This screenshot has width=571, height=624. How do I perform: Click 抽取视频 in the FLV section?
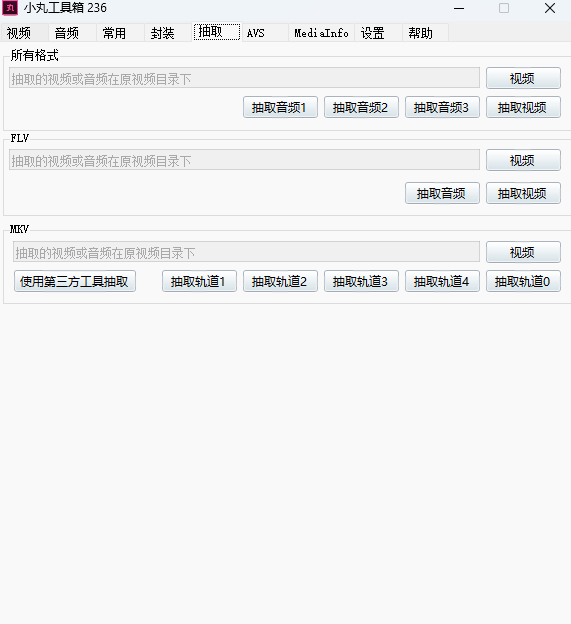click(x=523, y=193)
